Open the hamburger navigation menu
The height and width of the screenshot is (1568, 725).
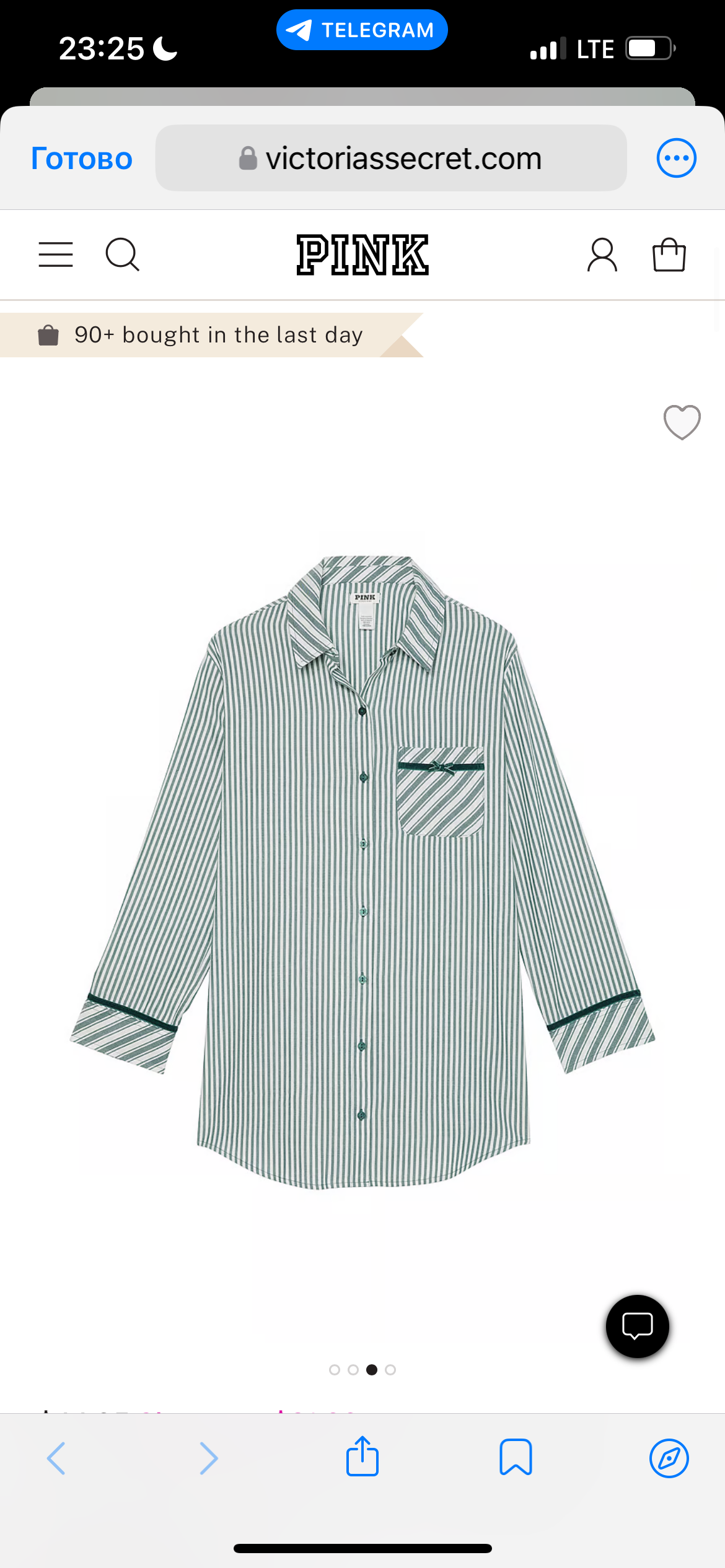(x=56, y=255)
